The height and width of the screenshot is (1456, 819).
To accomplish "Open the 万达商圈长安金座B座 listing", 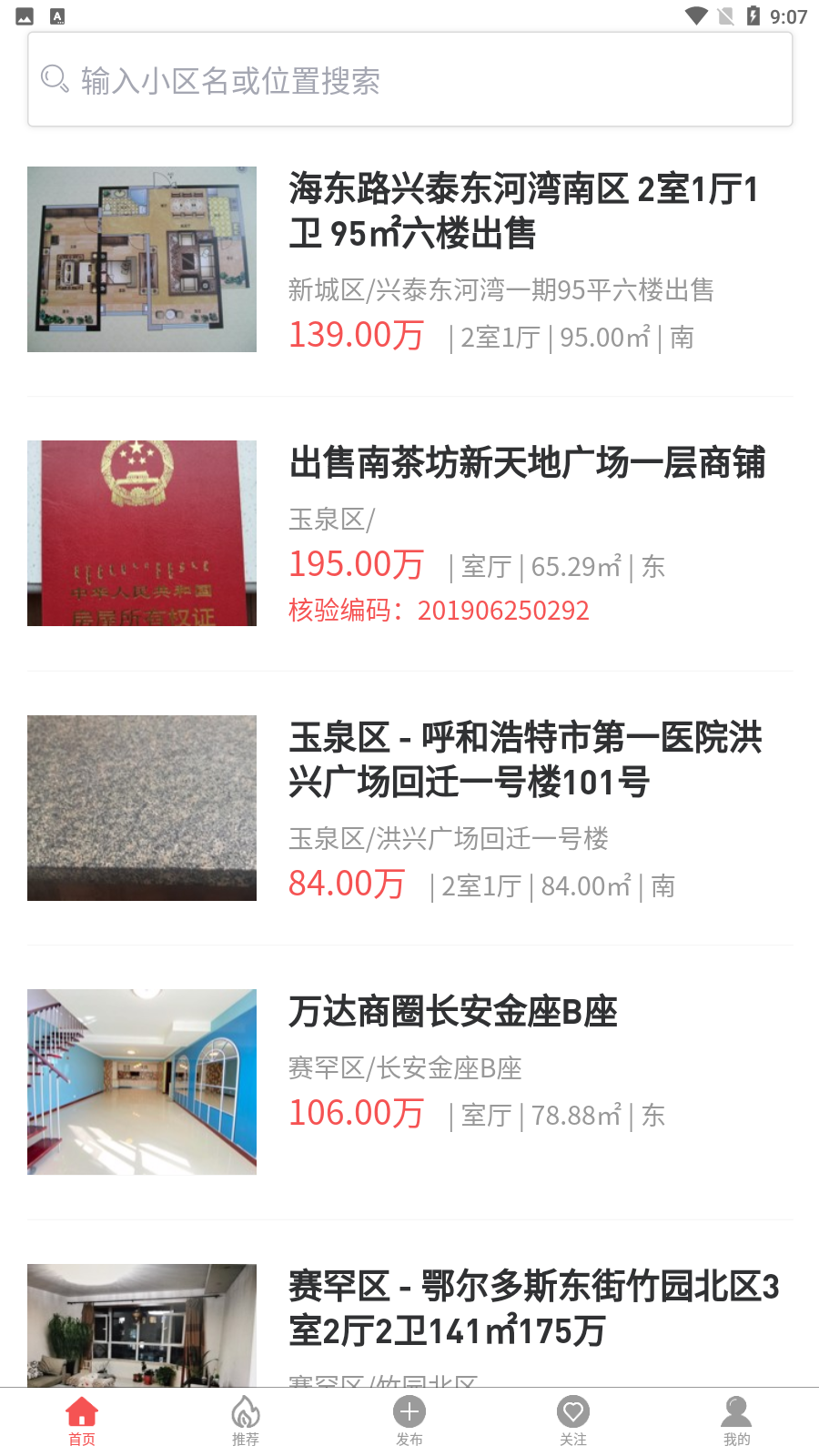I will 453,1012.
